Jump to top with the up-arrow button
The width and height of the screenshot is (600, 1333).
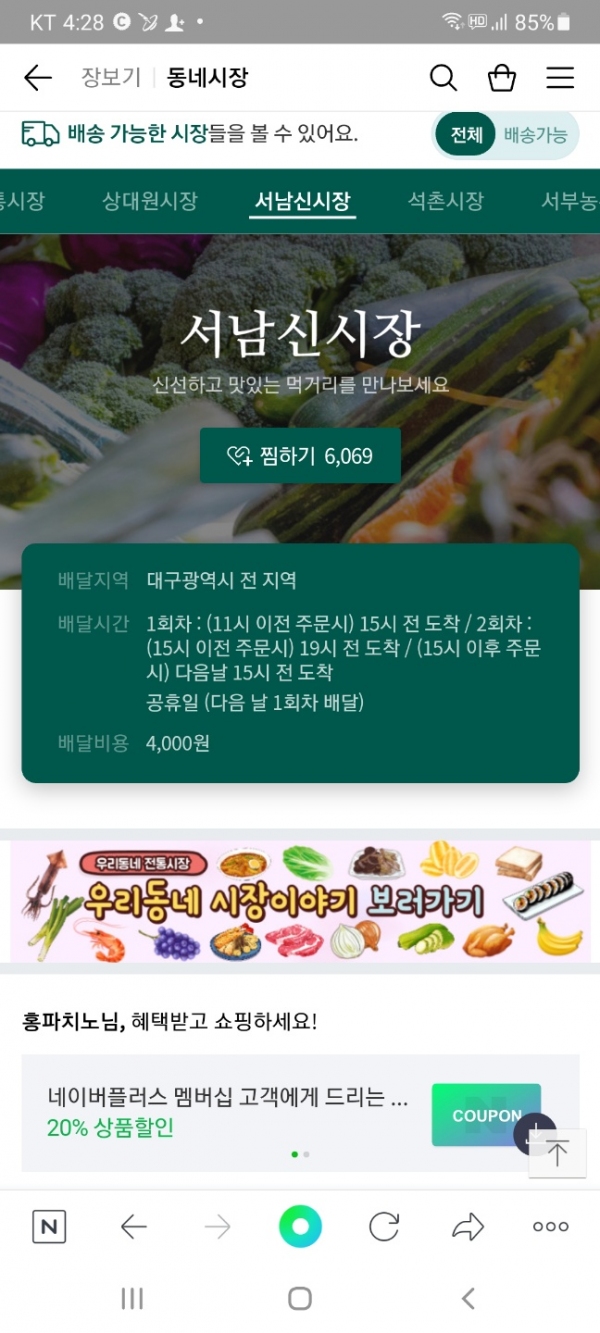click(558, 1153)
